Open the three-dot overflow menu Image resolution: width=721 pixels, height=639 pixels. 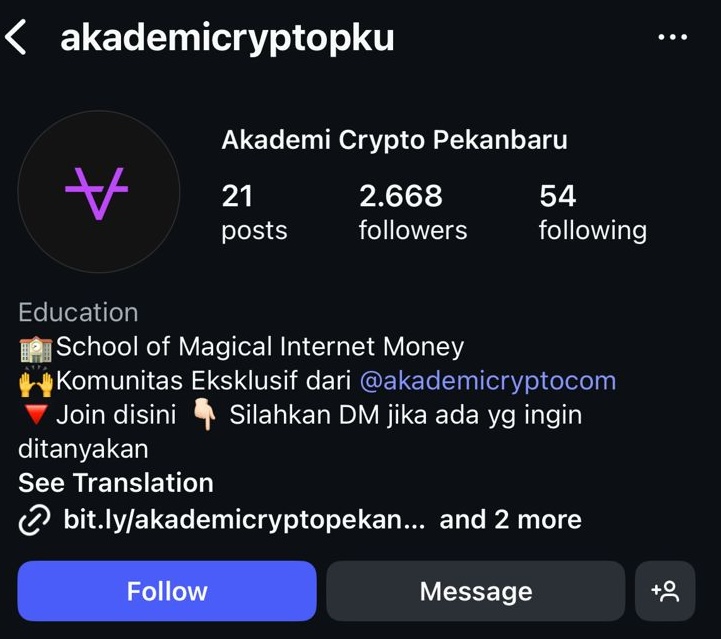(x=672, y=38)
